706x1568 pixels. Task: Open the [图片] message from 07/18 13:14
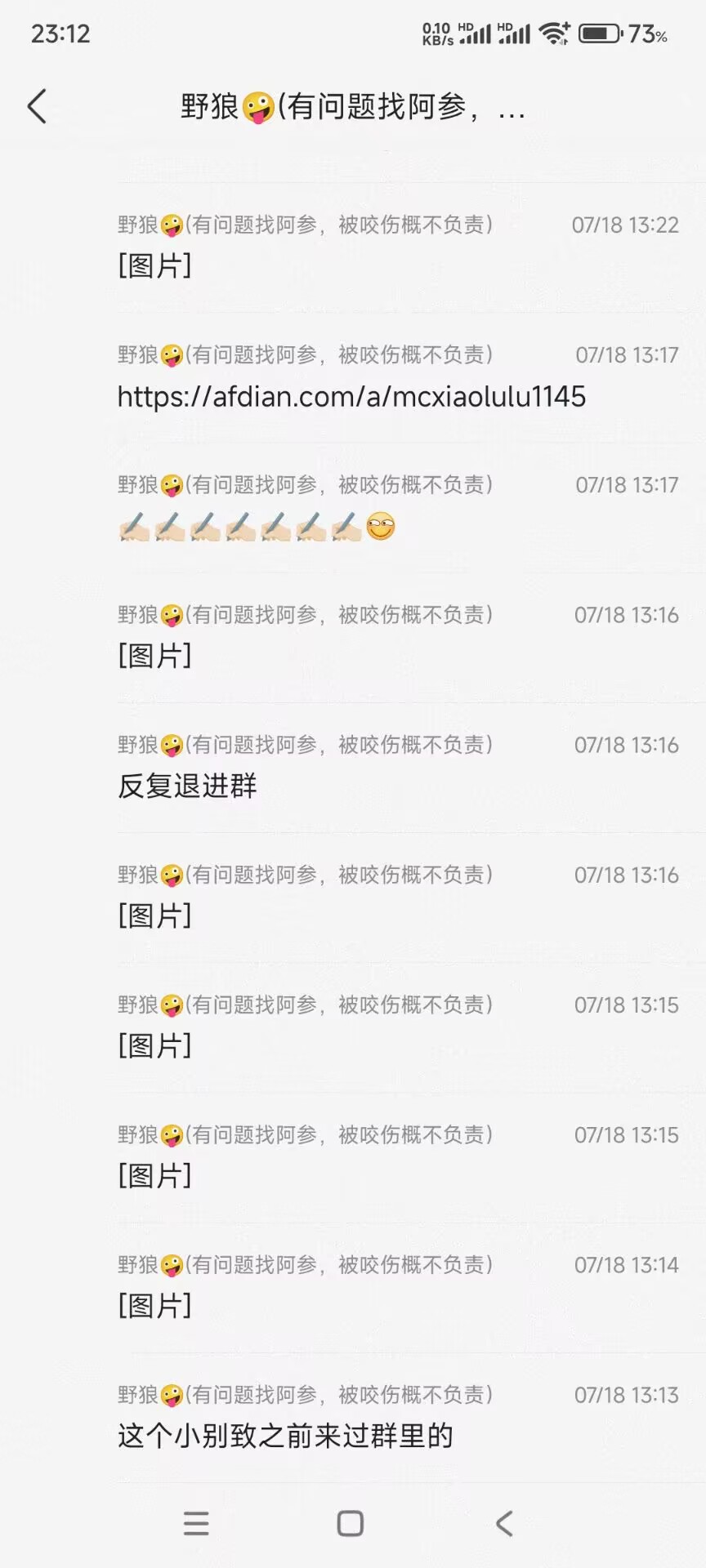(155, 1305)
